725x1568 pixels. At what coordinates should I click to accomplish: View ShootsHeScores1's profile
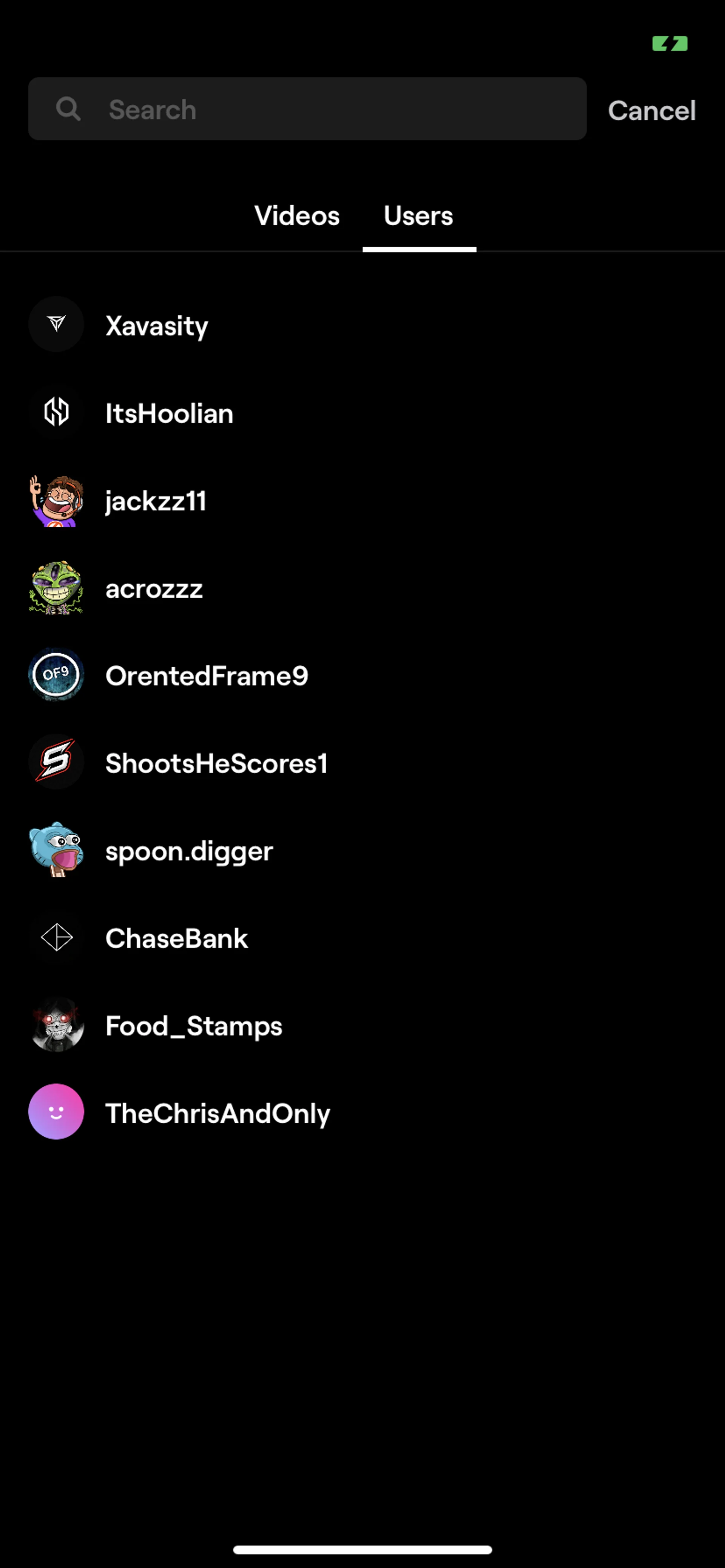216,763
